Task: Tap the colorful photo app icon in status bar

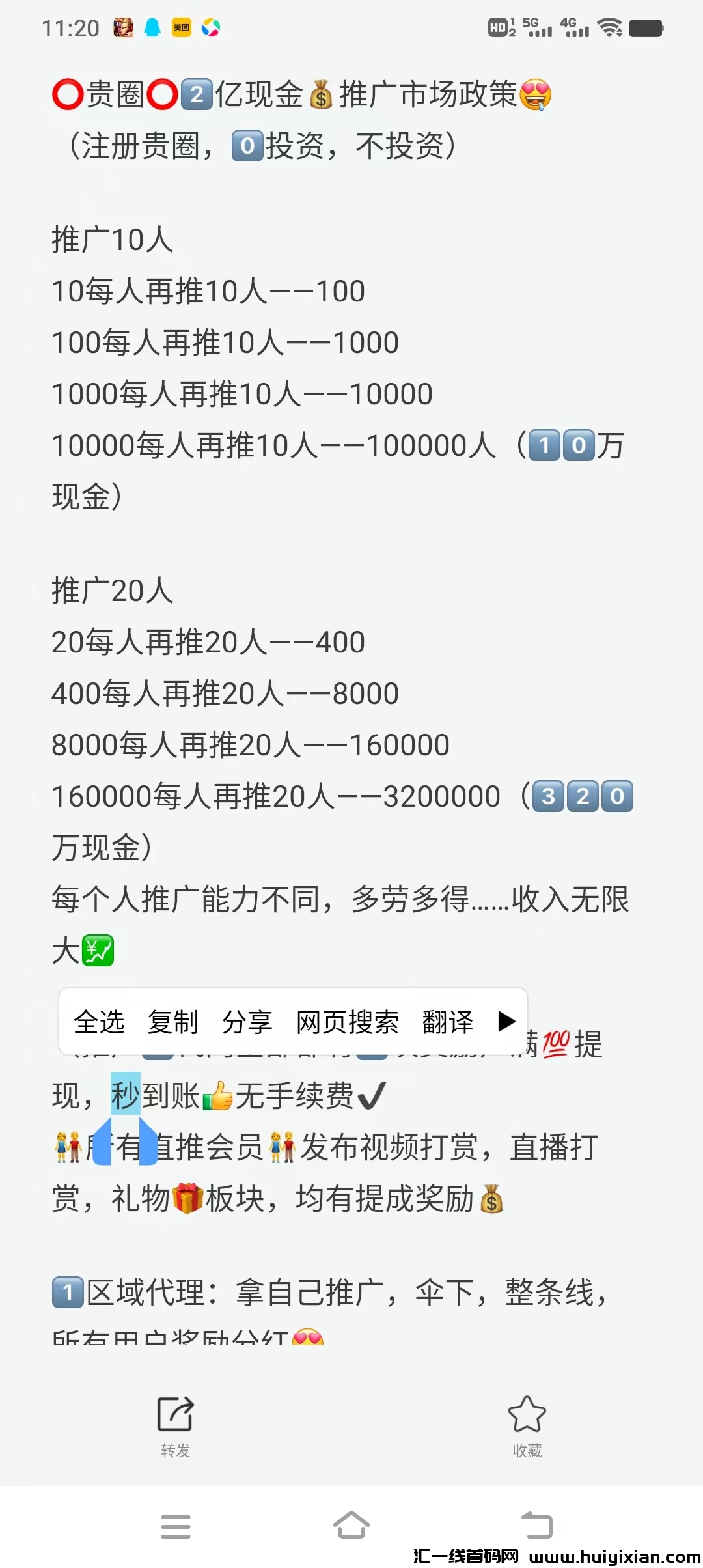Action: tap(211, 28)
